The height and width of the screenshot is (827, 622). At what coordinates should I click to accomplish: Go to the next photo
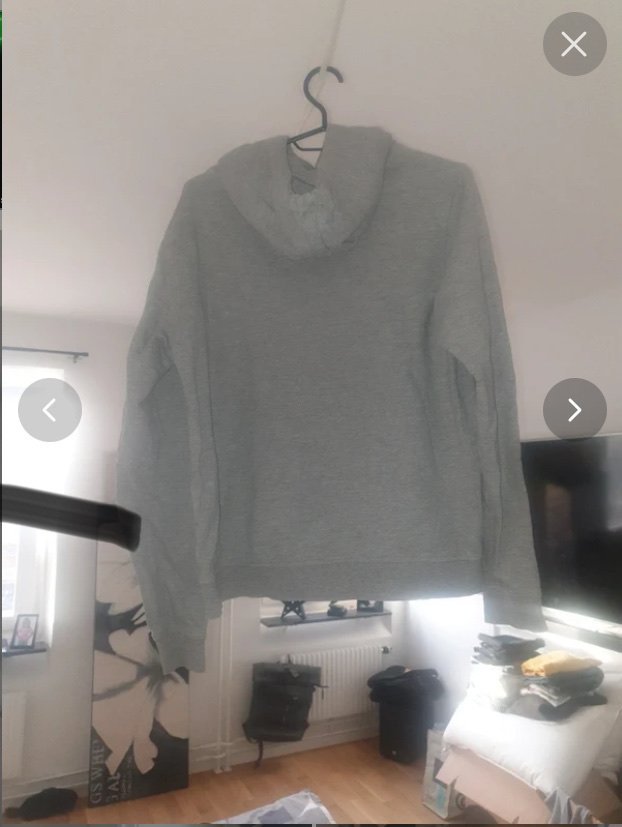pos(574,410)
